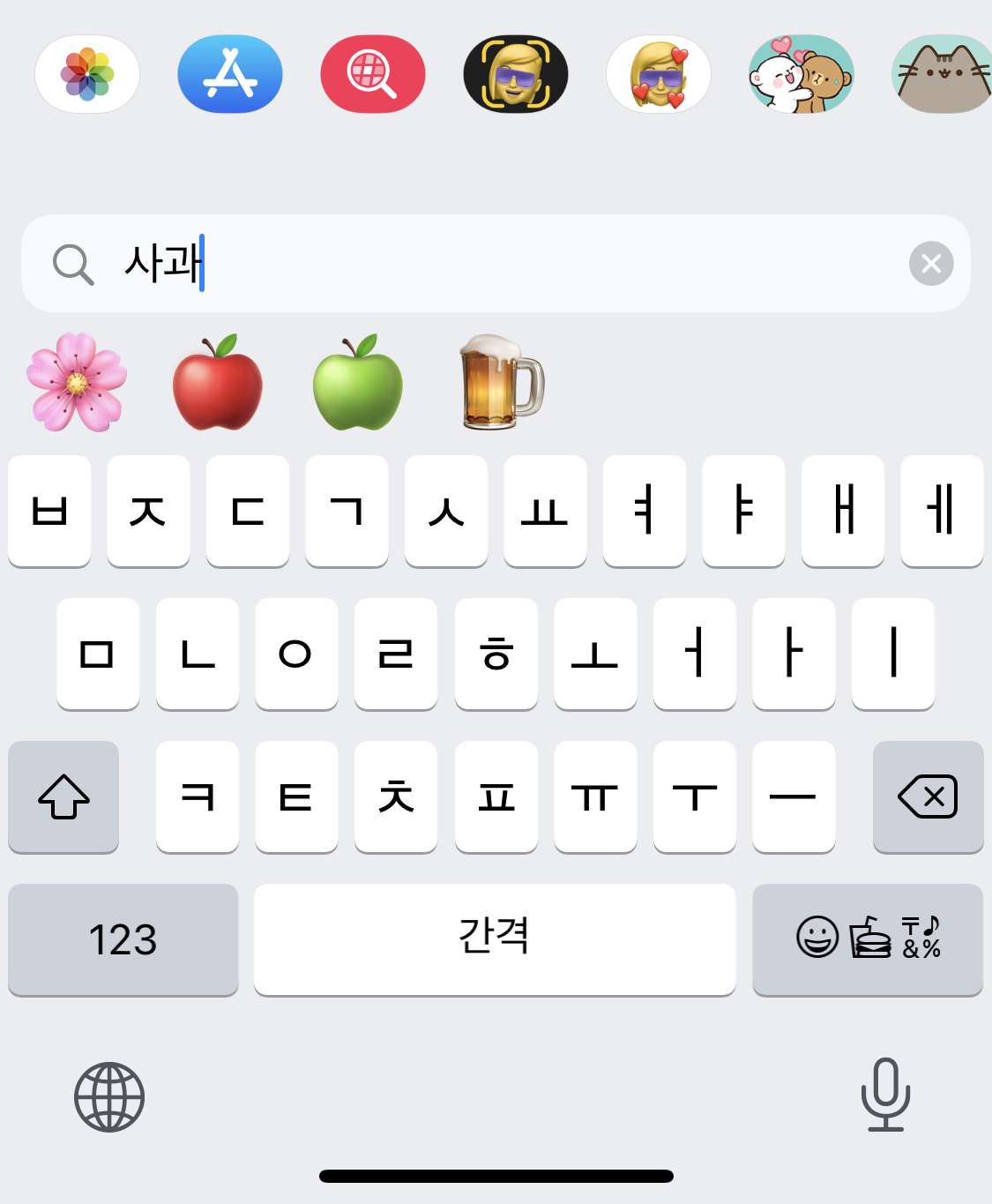Start dictation with the microphone icon
The width and height of the screenshot is (992, 1204).
click(x=885, y=1095)
